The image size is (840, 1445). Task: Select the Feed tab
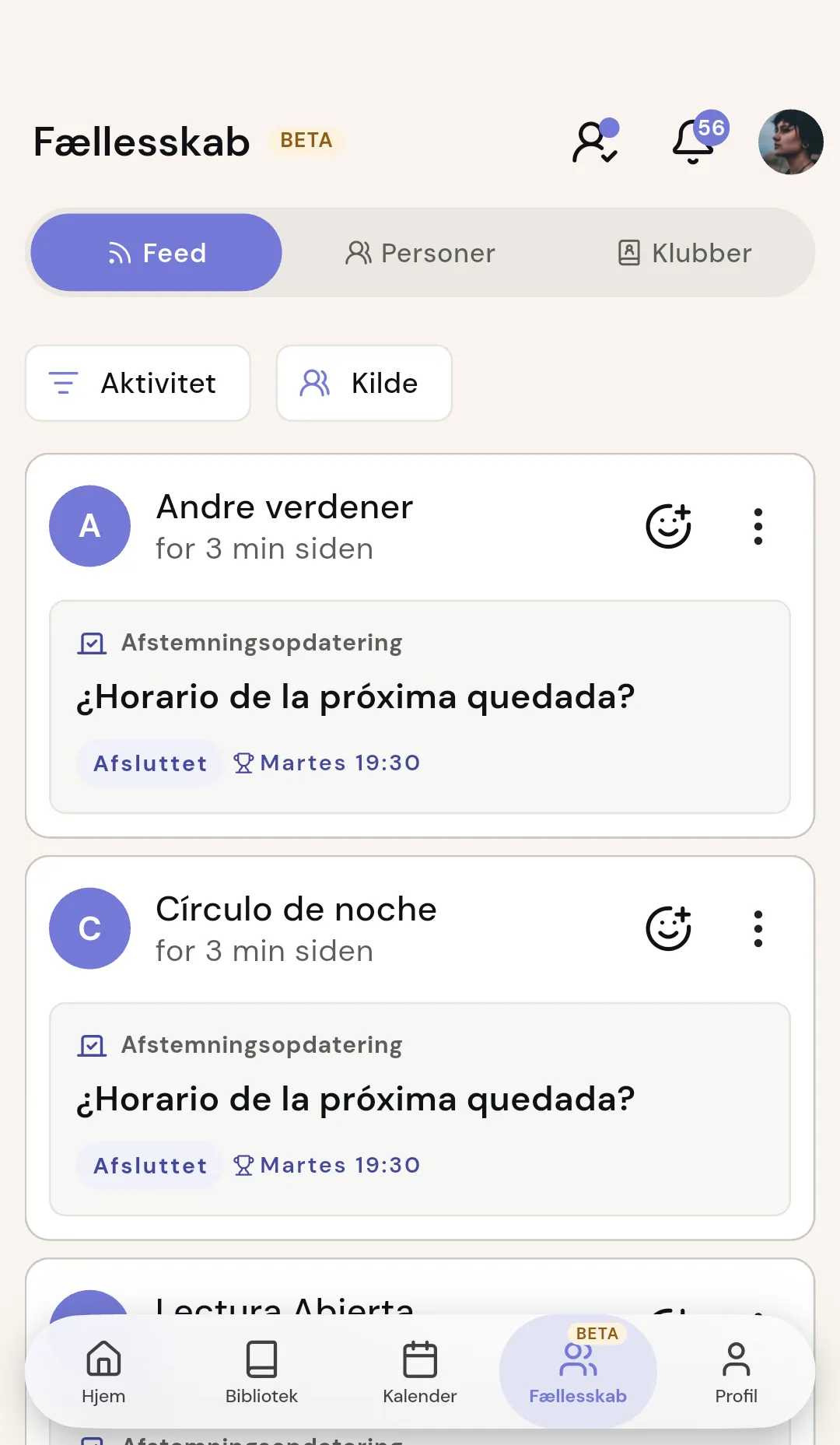tap(156, 253)
